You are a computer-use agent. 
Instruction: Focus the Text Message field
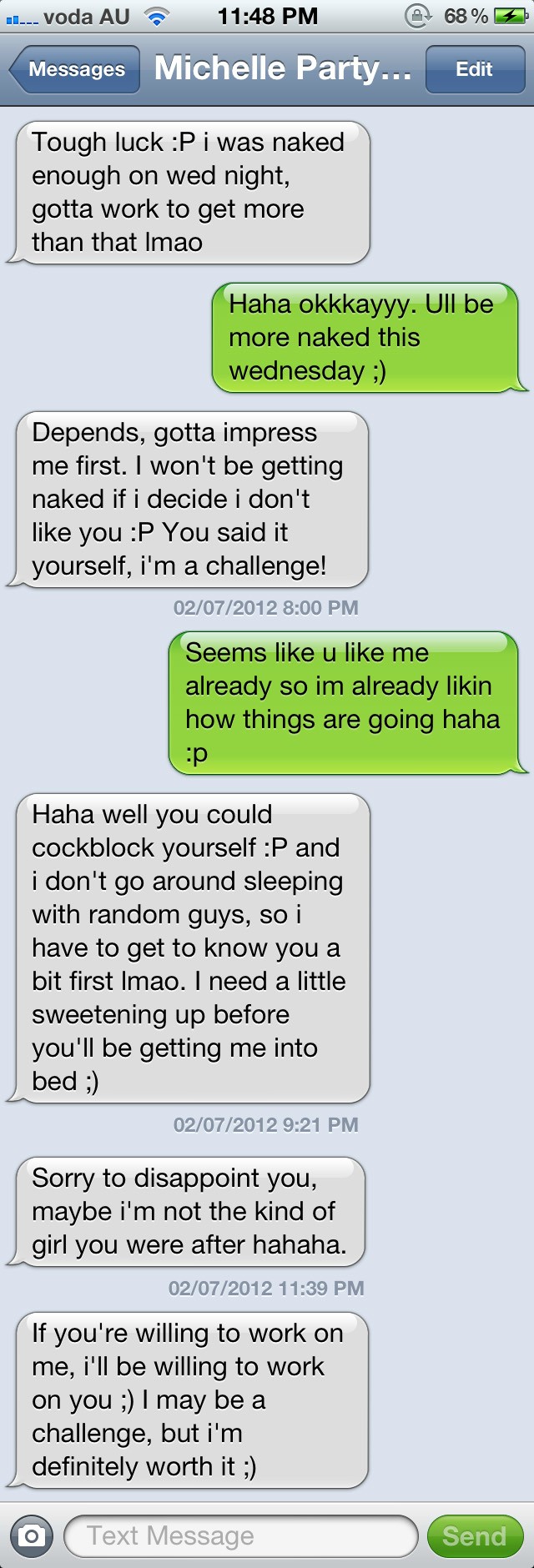[x=240, y=1535]
